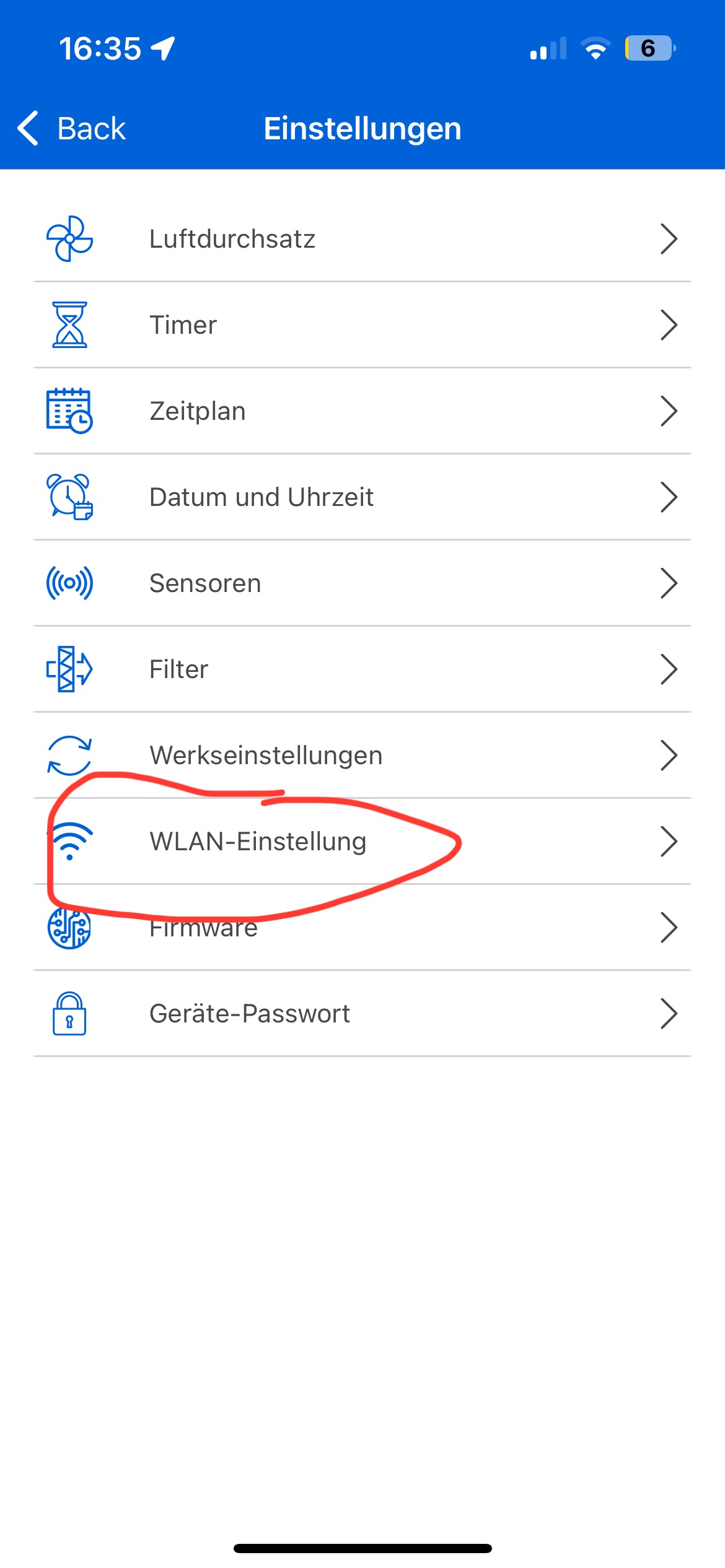The image size is (725, 1568).
Task: Open Geräte-Passwort settings
Action: (362, 1014)
